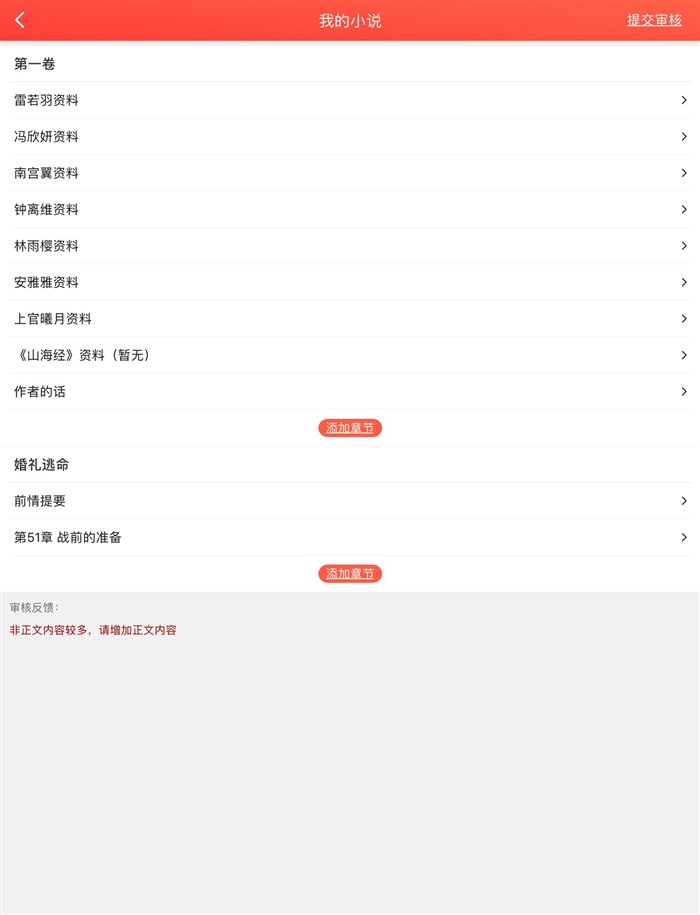Tap 添加章节 under 第一卷
The height and width of the screenshot is (915, 700).
coord(350,428)
